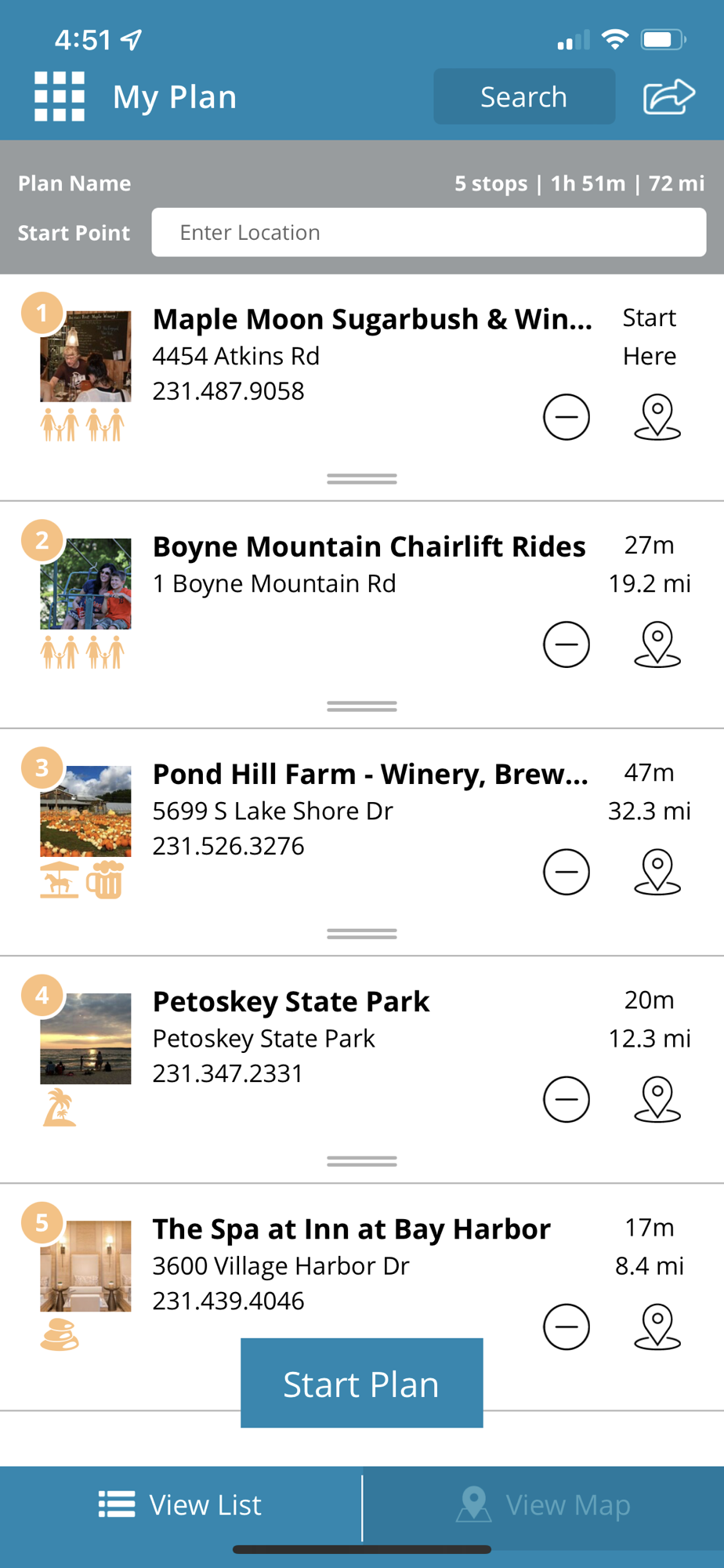View Pond Hill Farm map pin
724x1568 pixels.
tap(657, 872)
